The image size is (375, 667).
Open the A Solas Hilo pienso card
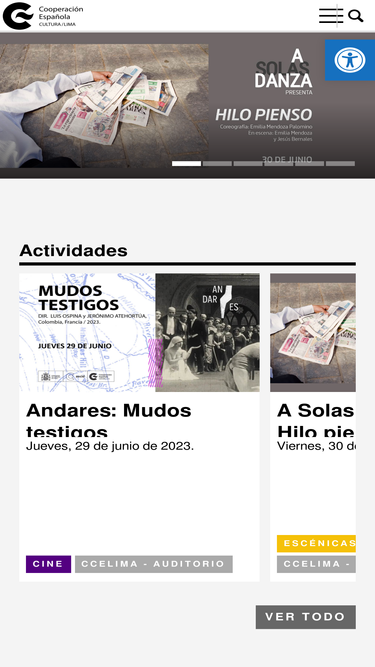point(313,427)
